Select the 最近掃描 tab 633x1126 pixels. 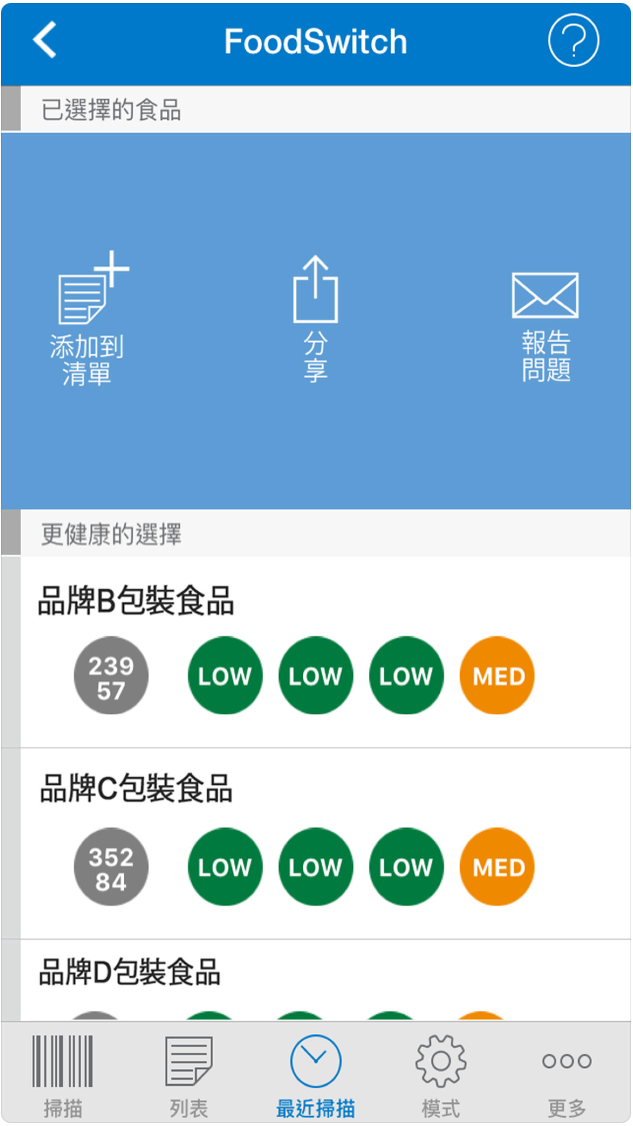pos(316,1074)
